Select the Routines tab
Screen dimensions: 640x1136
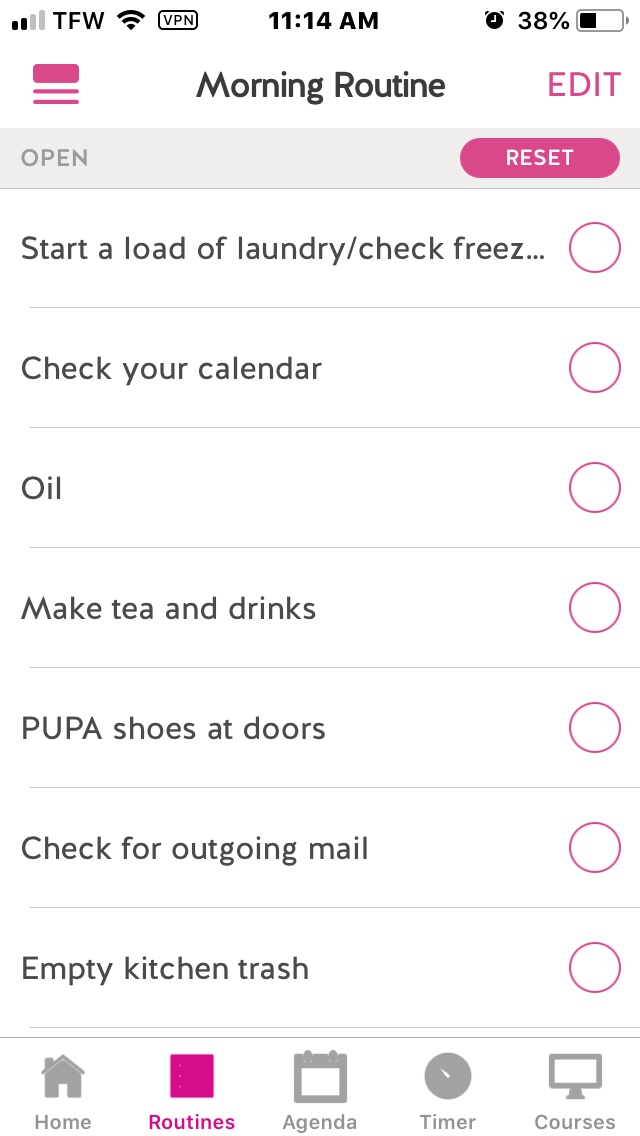(x=192, y=1091)
